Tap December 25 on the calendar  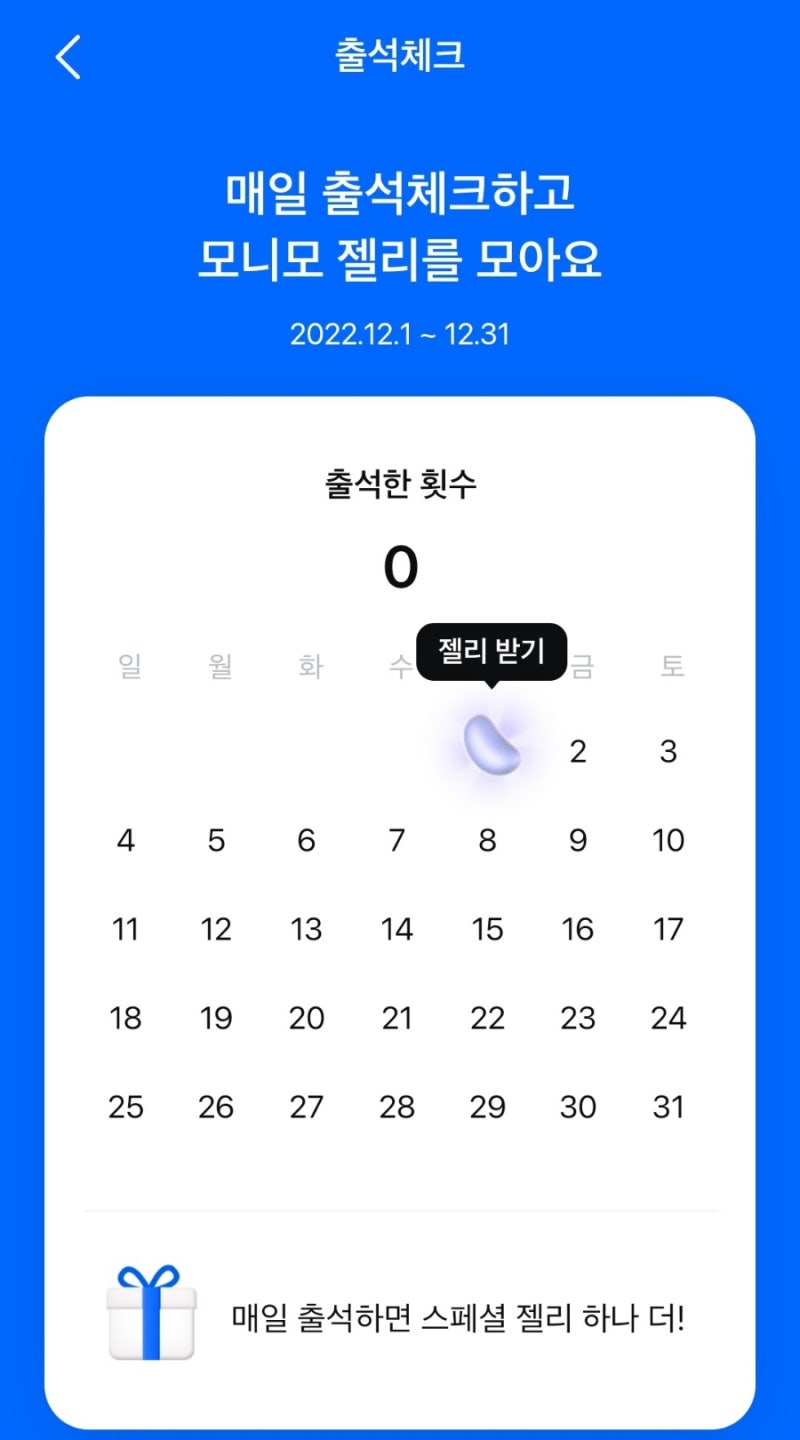tap(126, 1107)
